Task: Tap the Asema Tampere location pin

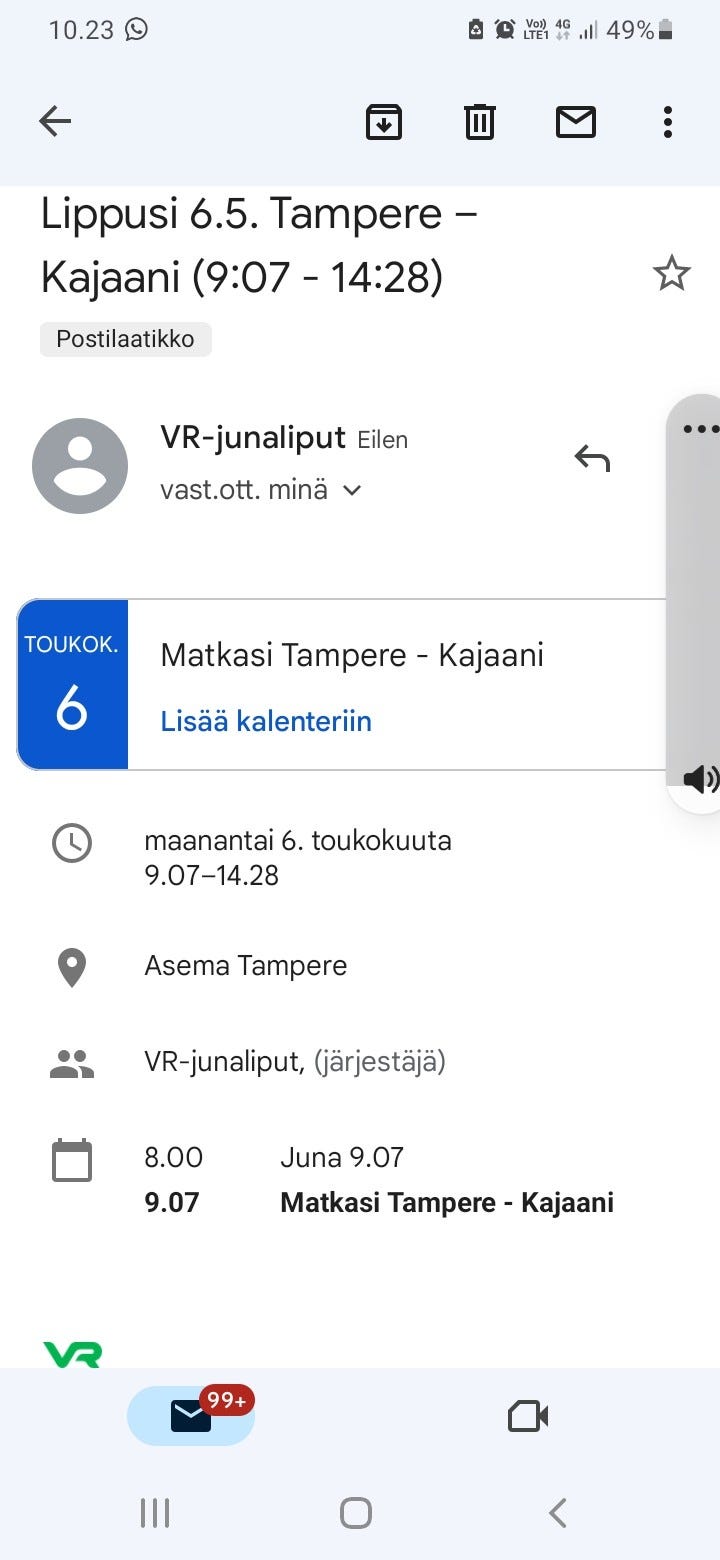Action: (x=71, y=966)
